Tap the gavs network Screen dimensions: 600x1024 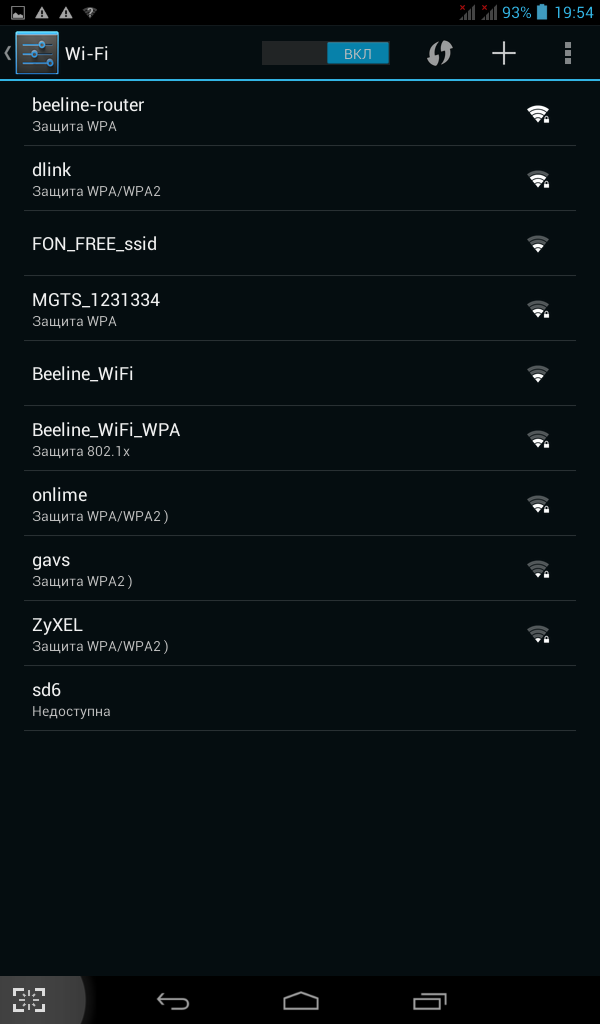(300, 568)
